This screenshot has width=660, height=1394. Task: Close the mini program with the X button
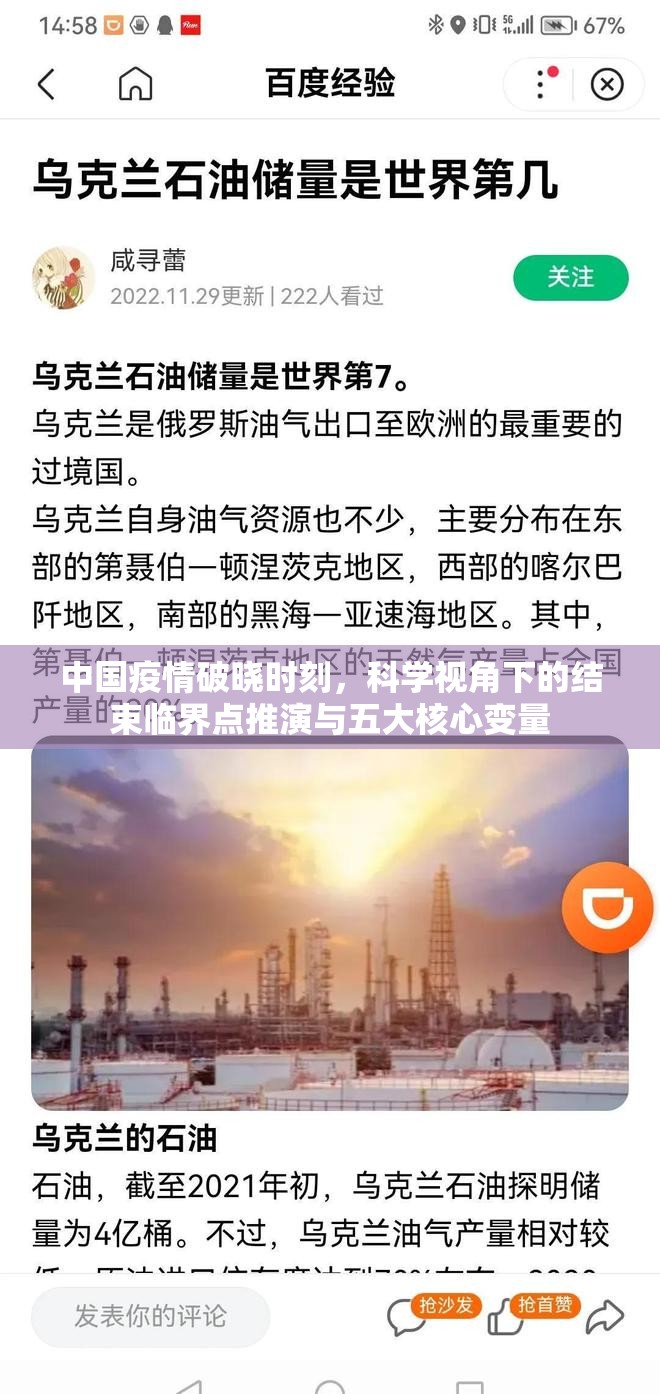606,85
